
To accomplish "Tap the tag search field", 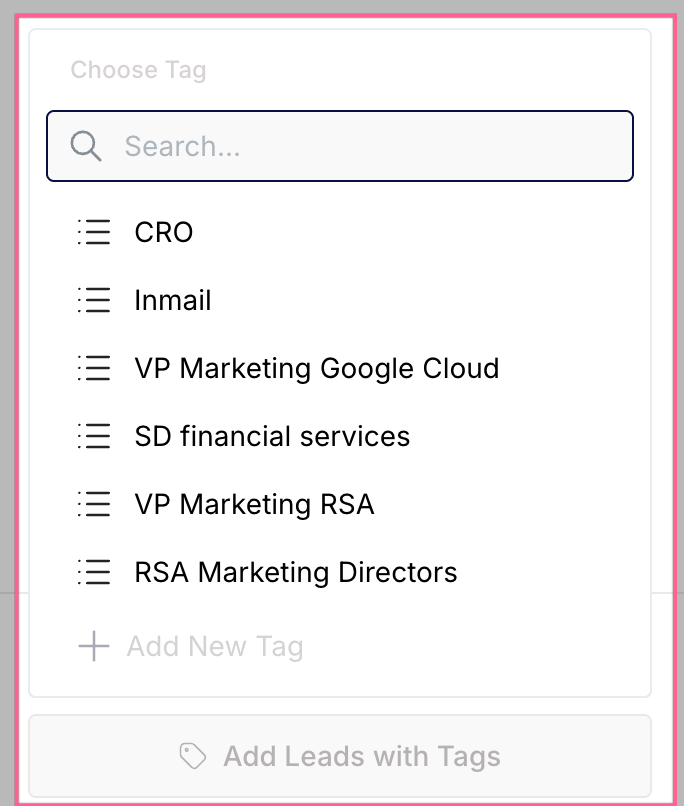I will [340, 146].
